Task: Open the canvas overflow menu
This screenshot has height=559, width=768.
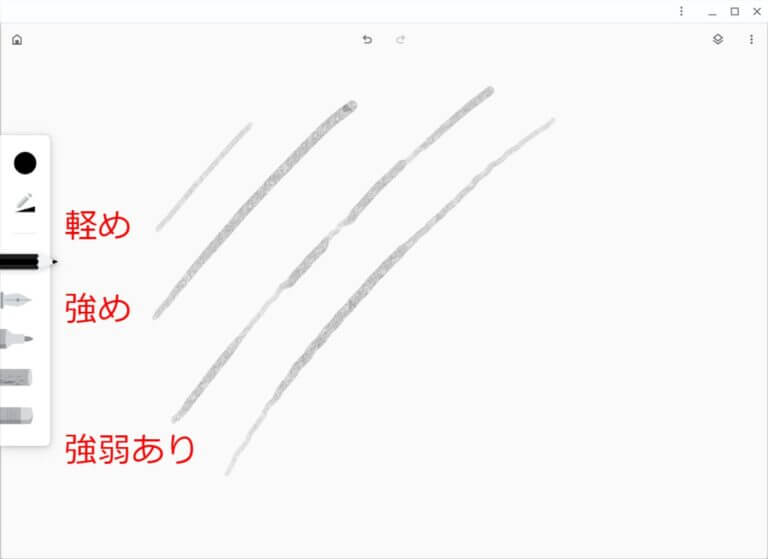Action: pyautogui.click(x=751, y=40)
